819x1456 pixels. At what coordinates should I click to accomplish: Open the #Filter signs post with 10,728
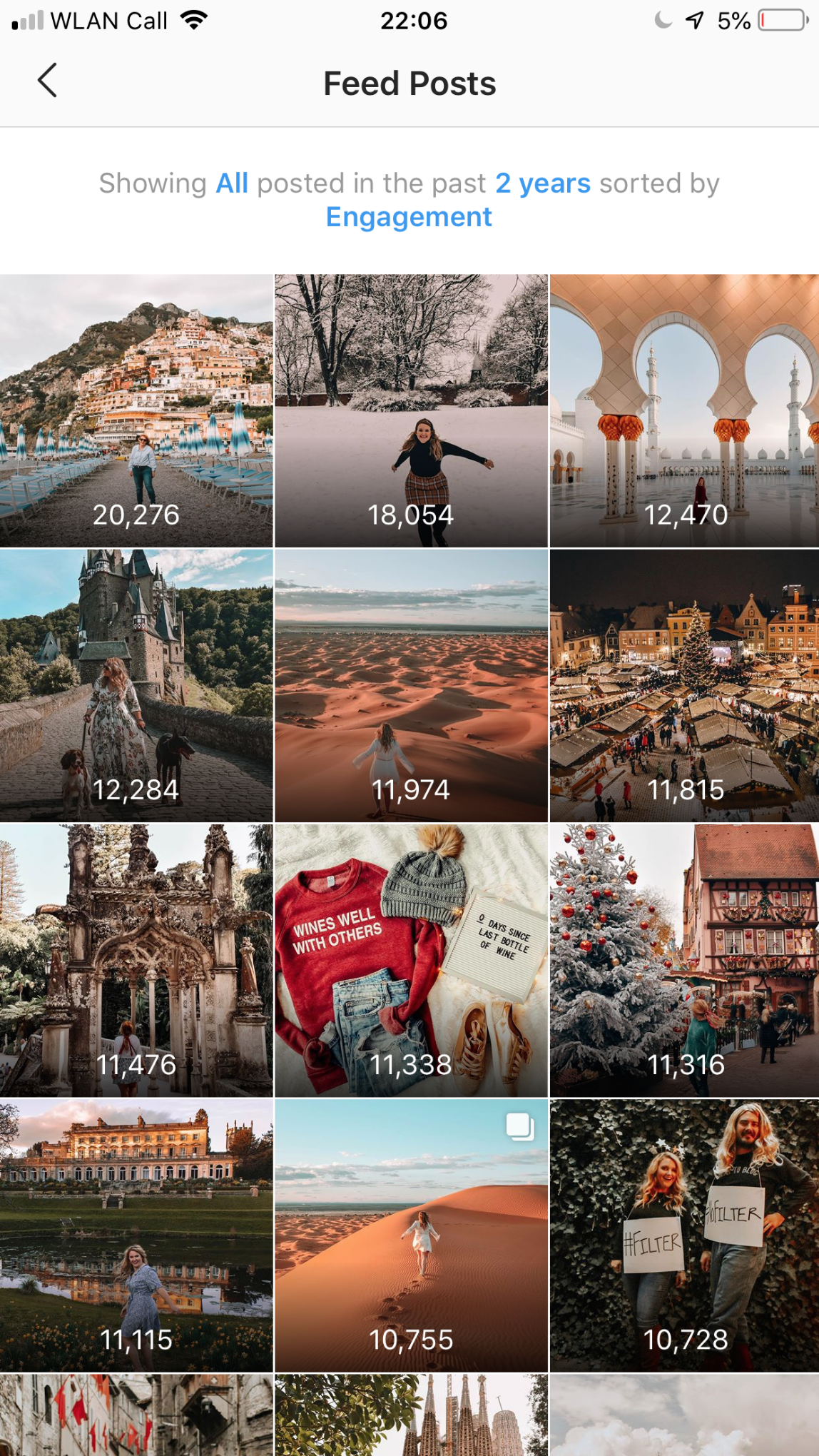point(684,1235)
